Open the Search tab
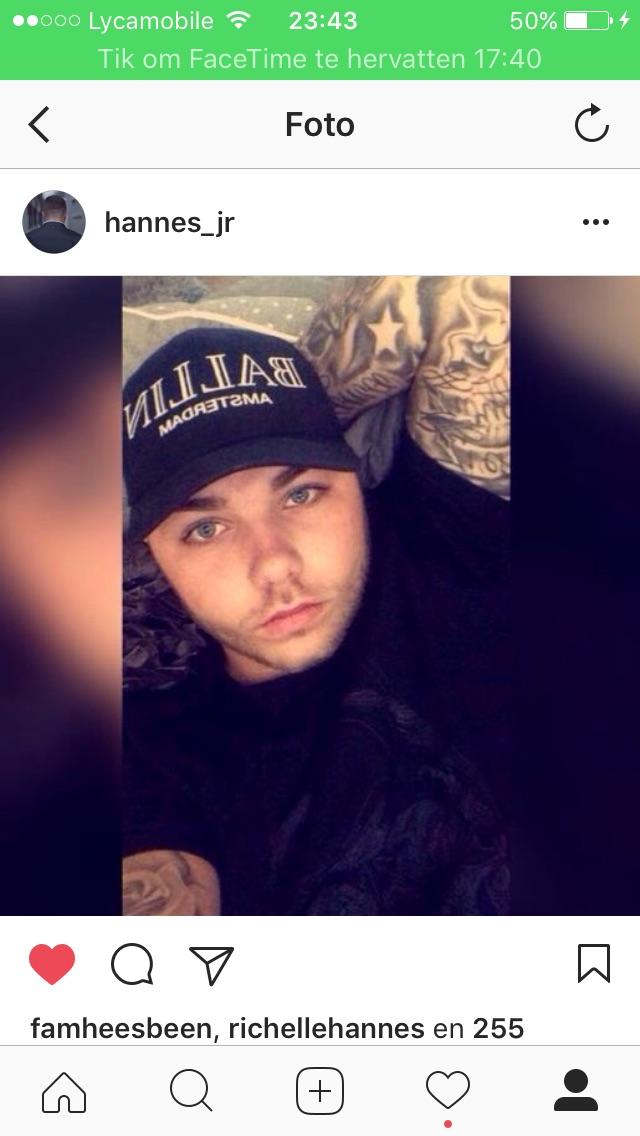The height and width of the screenshot is (1136, 640). 191,1090
